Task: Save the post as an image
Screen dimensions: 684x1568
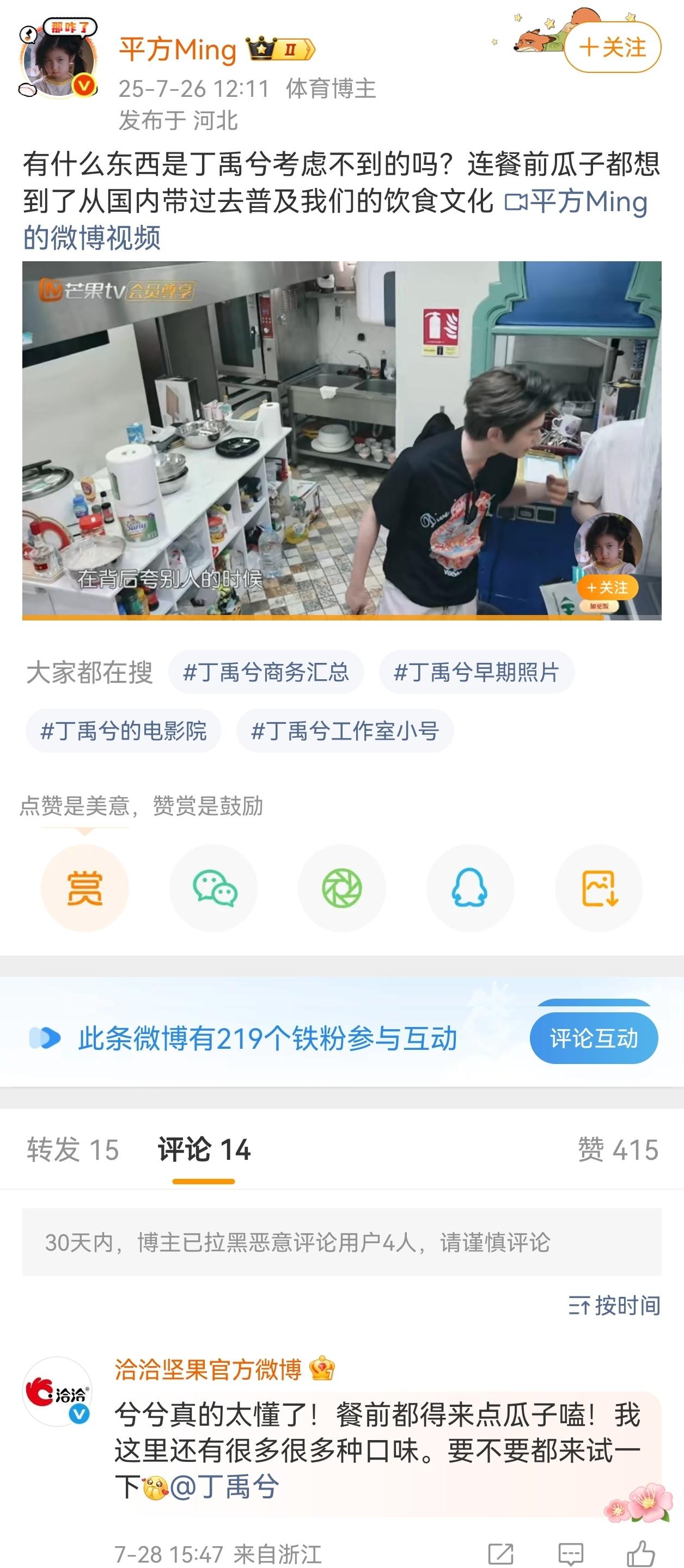Action: [598, 888]
